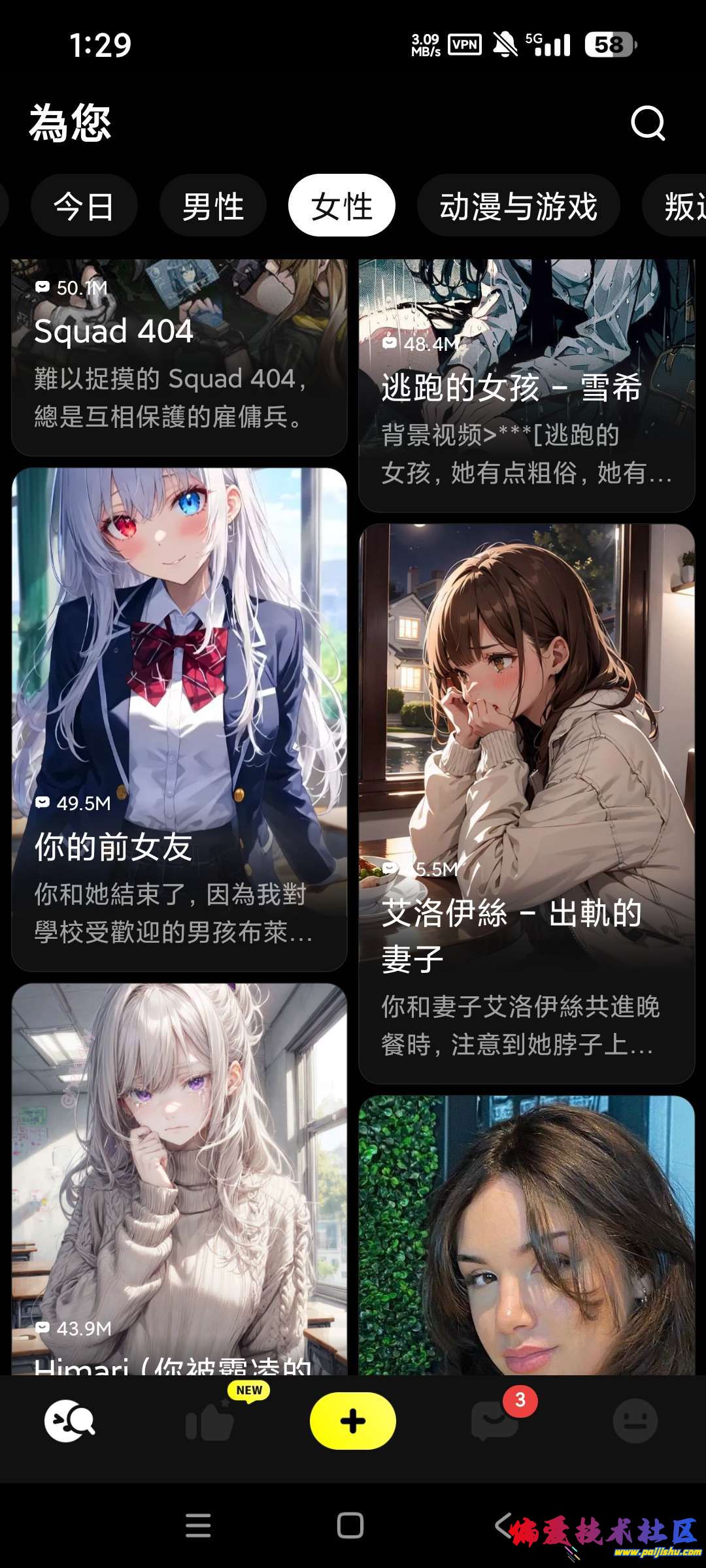Select the 男性 category chip
The width and height of the screenshot is (706, 1568).
point(213,206)
